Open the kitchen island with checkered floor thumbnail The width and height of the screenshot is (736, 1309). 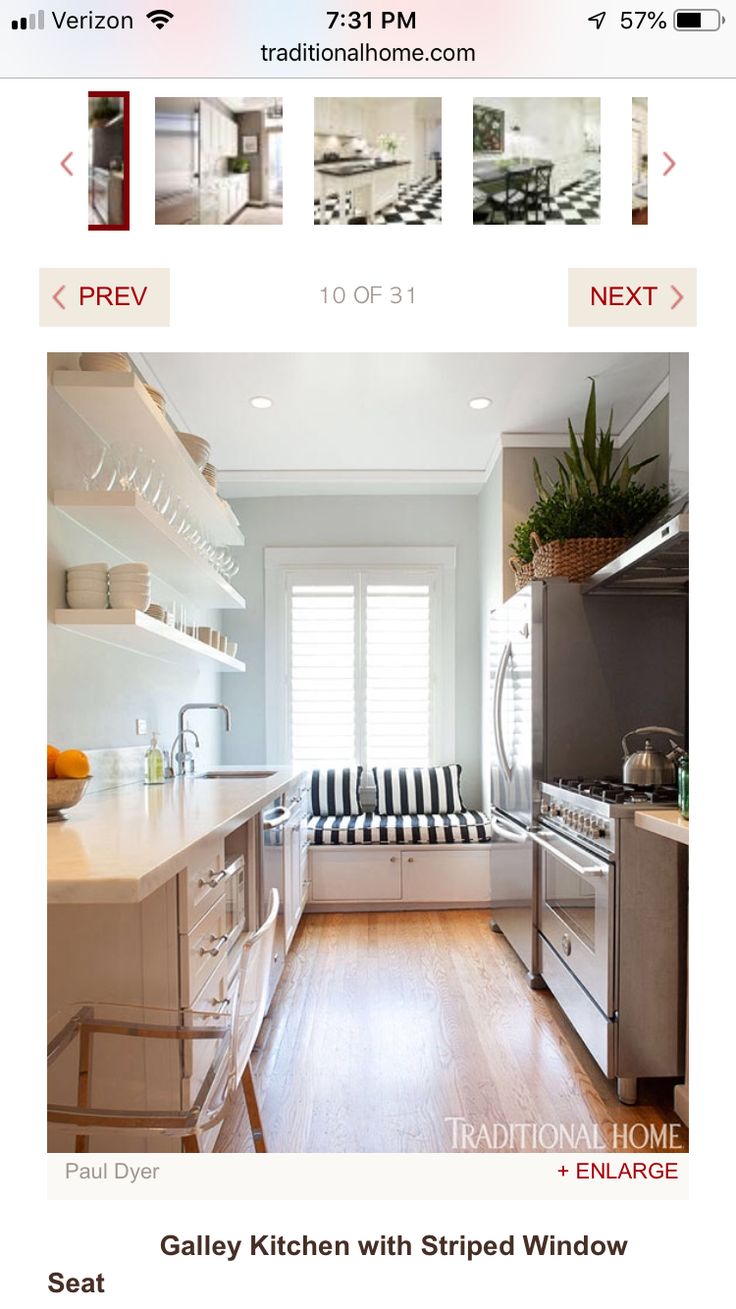click(377, 161)
